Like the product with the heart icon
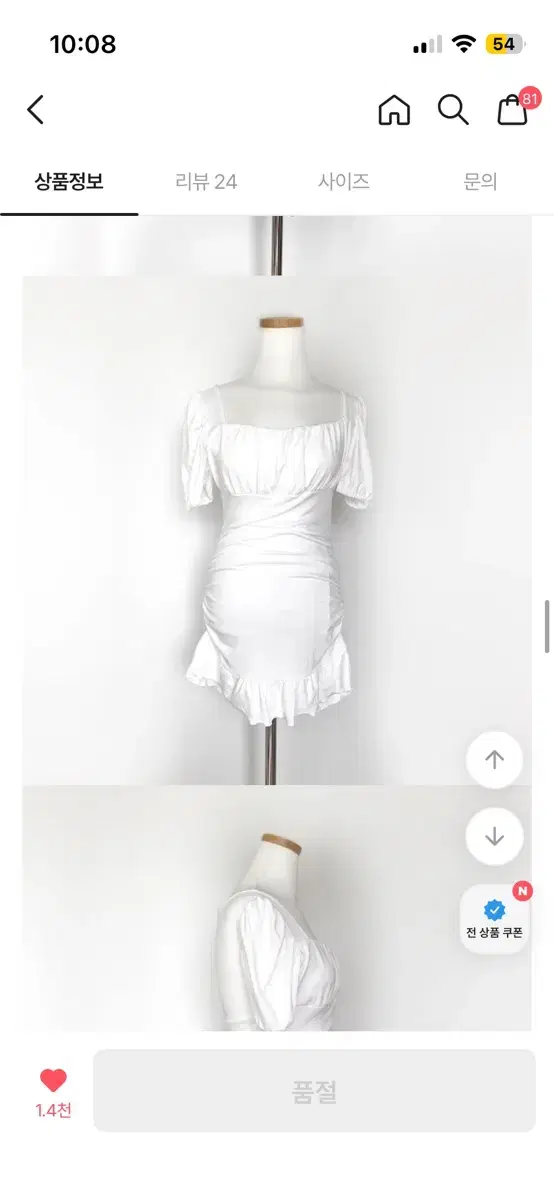Screen dimensions: 554x1200 (x=53, y=1080)
